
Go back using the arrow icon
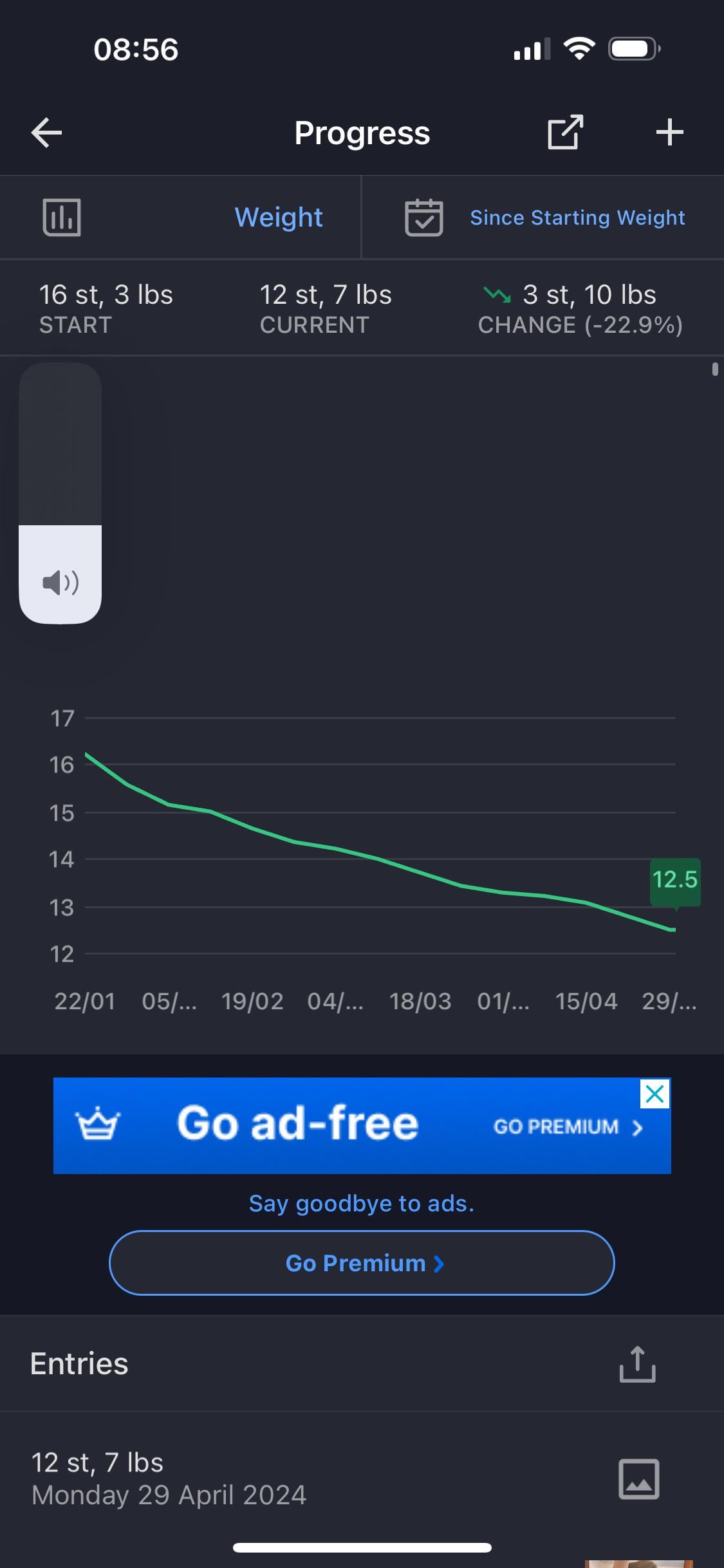[x=46, y=133]
